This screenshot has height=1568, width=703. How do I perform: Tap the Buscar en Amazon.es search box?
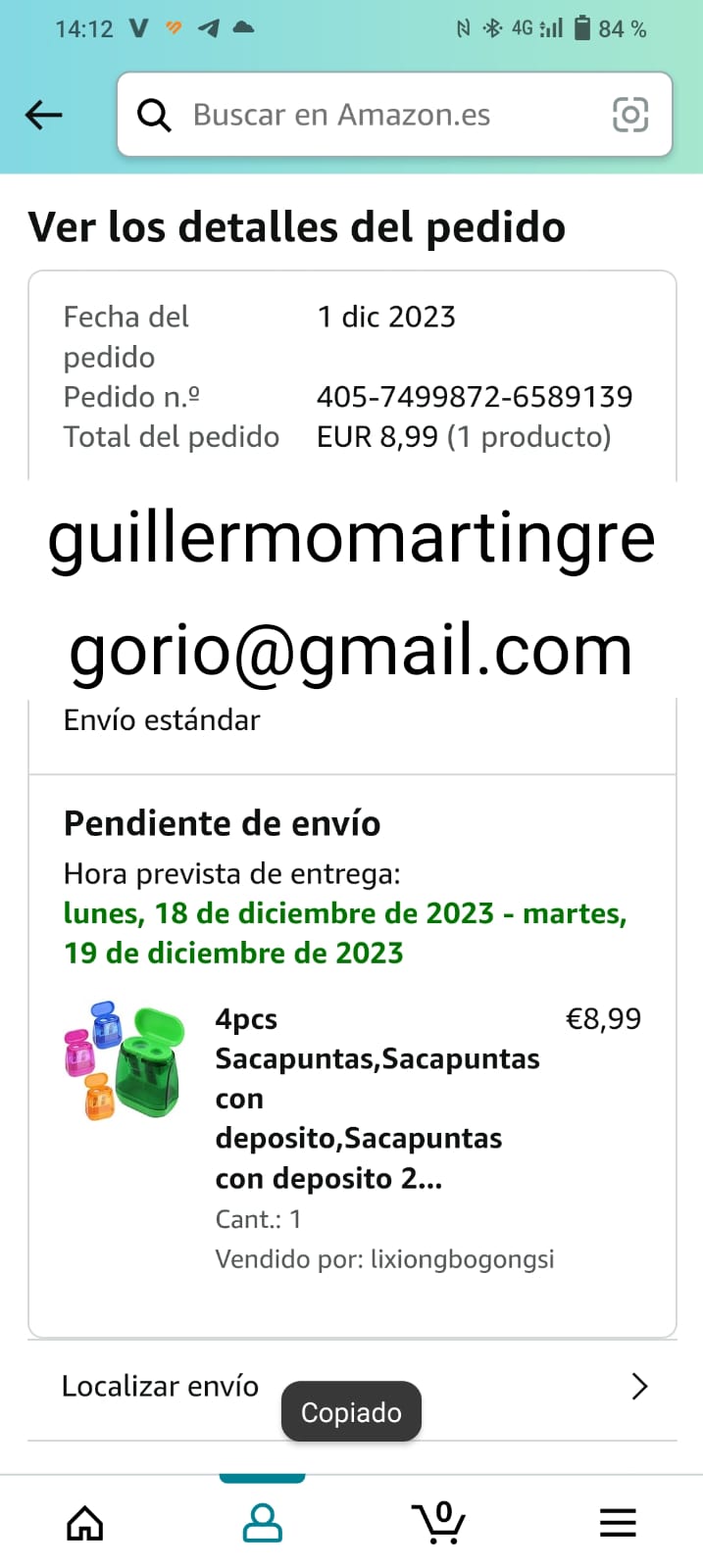(x=373, y=116)
